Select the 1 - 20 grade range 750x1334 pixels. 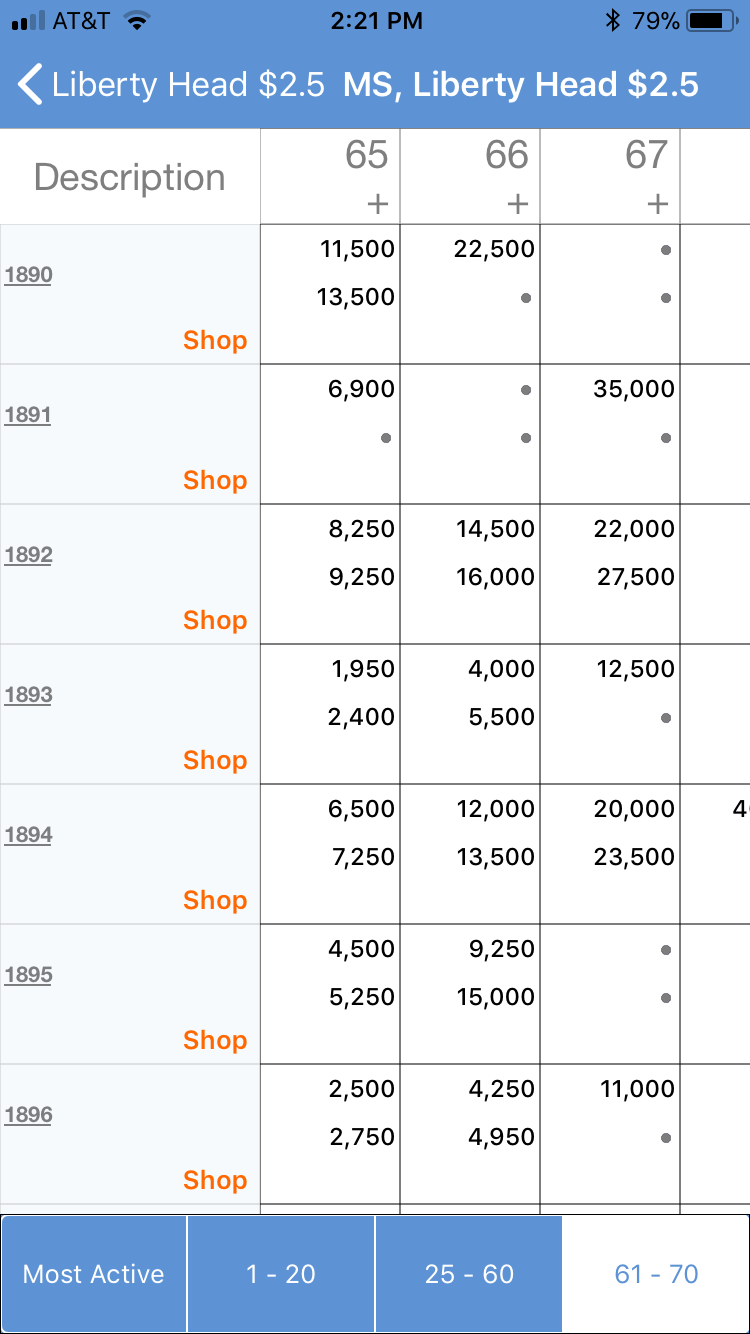coord(281,1274)
